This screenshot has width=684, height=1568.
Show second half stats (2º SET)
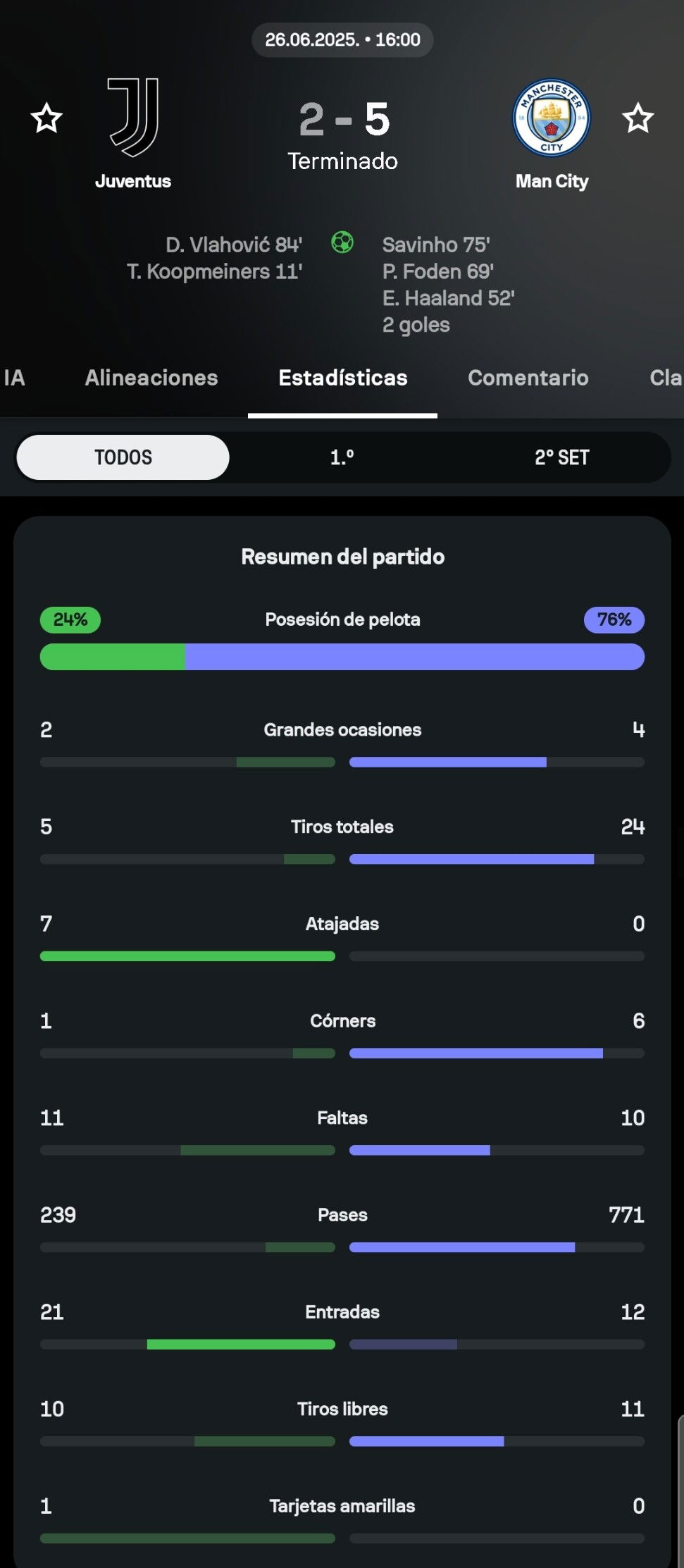pos(561,457)
